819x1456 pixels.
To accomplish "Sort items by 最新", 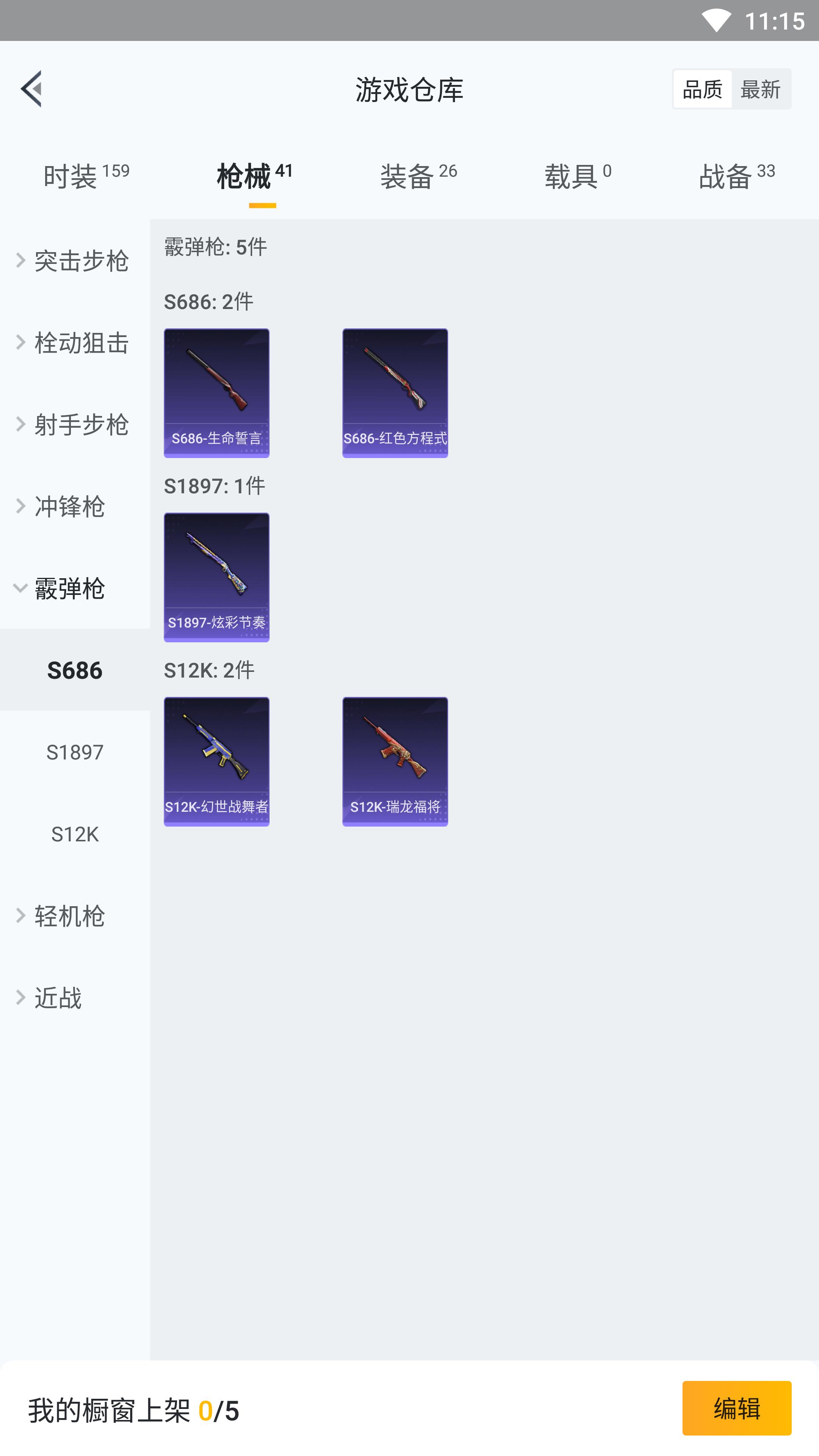I will click(x=760, y=89).
